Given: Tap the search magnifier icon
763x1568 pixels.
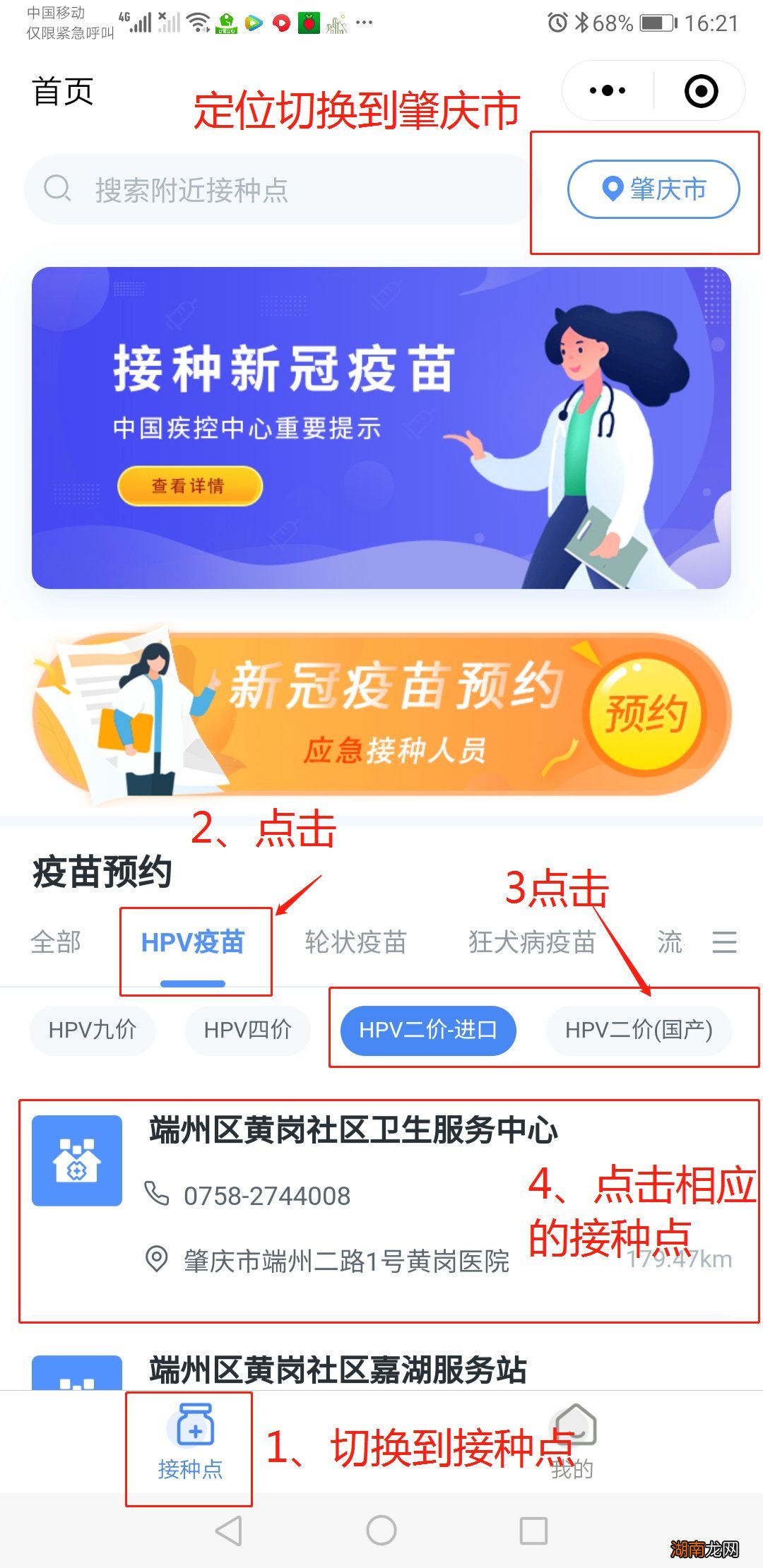Looking at the screenshot, I should point(58,189).
